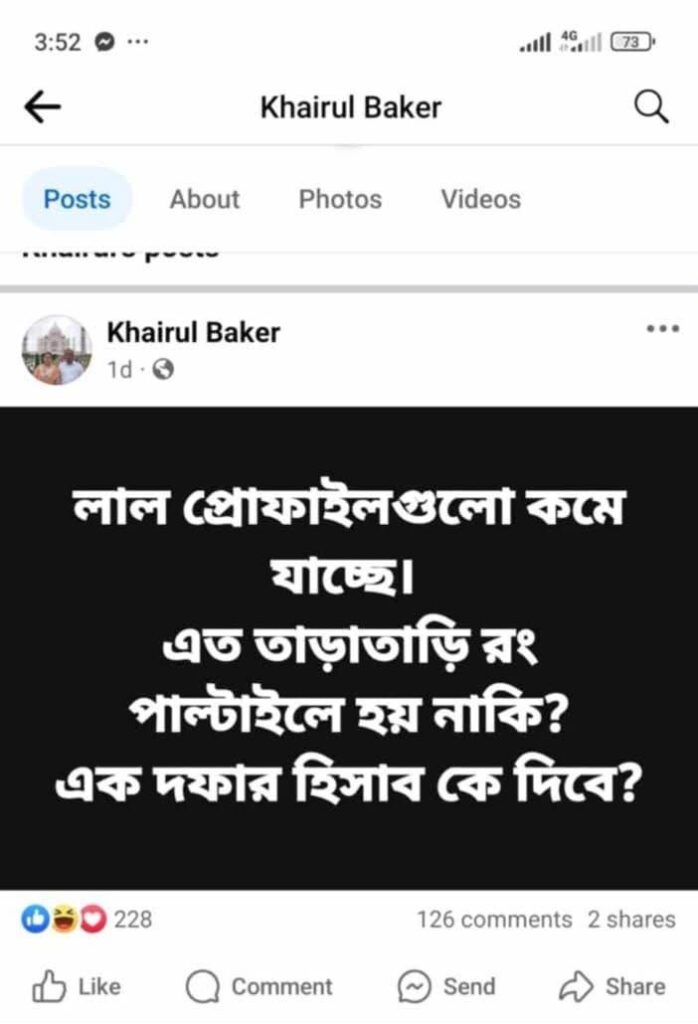Open search on Khairul Baker's profile
698x1024 pixels.
[652, 108]
